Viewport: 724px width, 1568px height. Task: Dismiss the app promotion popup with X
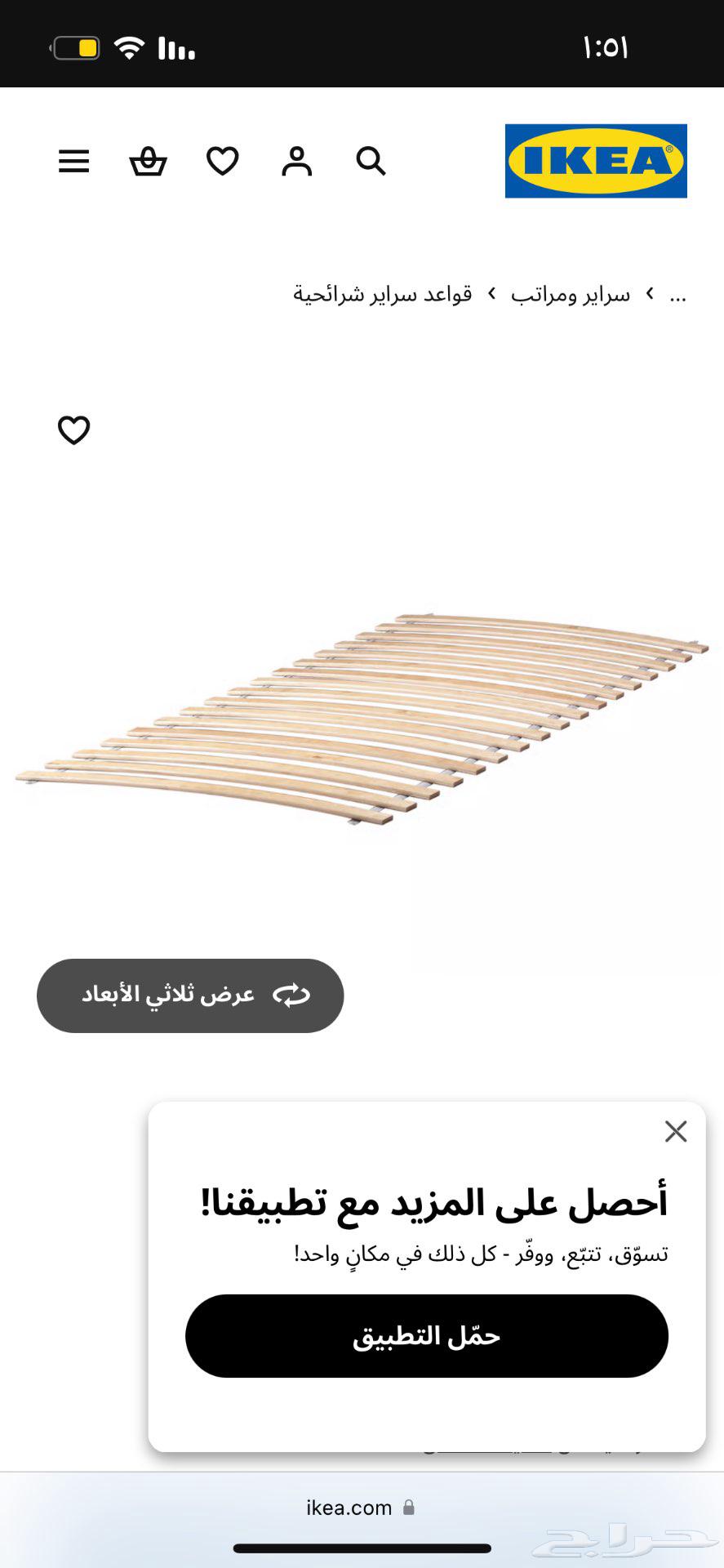click(676, 1132)
